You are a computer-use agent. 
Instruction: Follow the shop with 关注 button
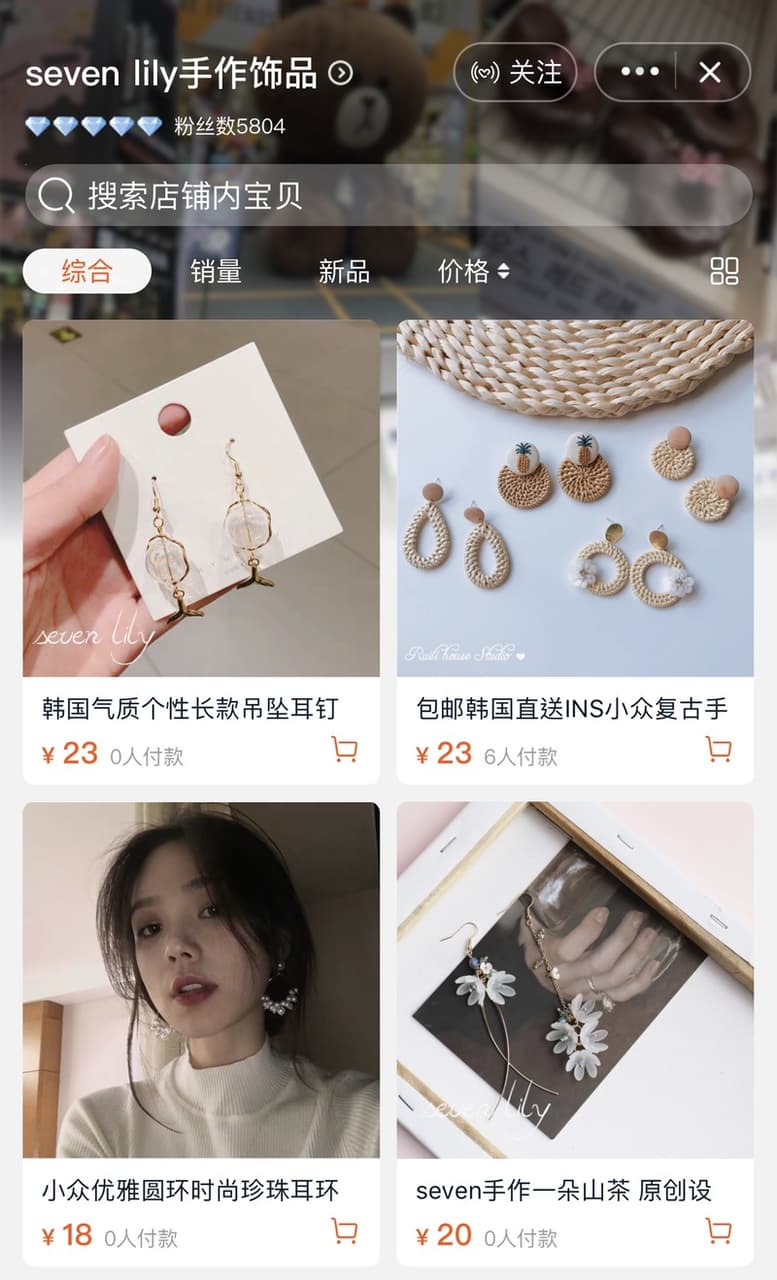tap(515, 72)
